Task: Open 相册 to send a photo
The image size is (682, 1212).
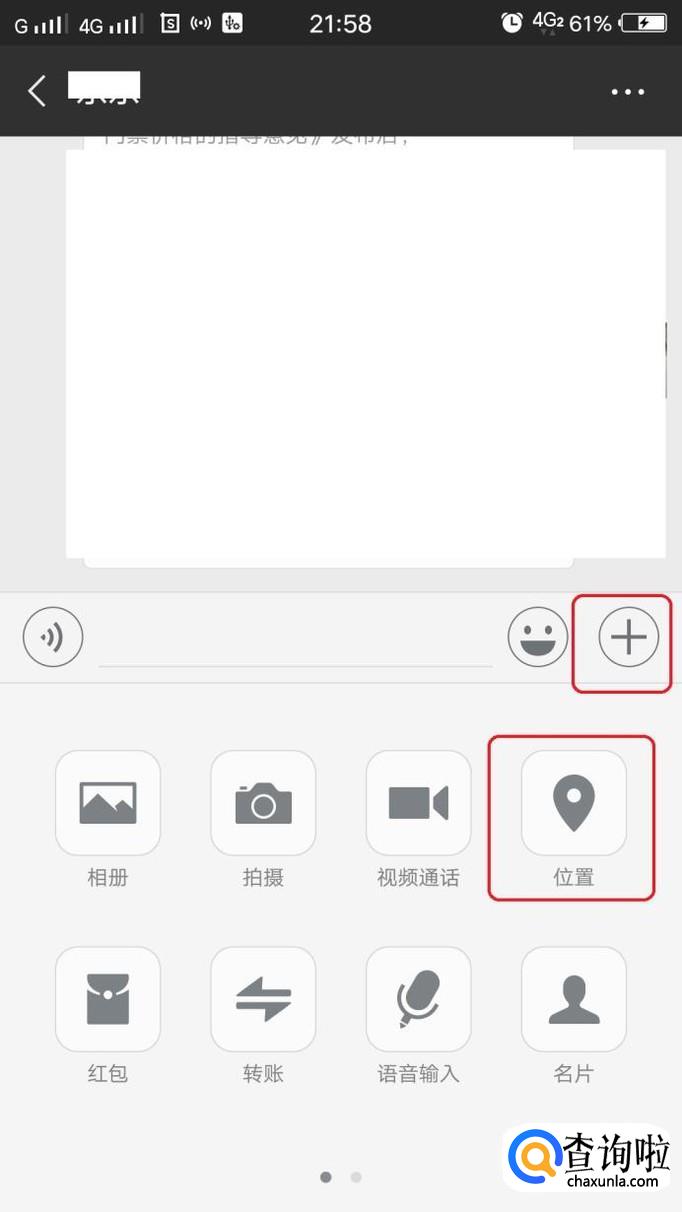Action: click(x=108, y=803)
